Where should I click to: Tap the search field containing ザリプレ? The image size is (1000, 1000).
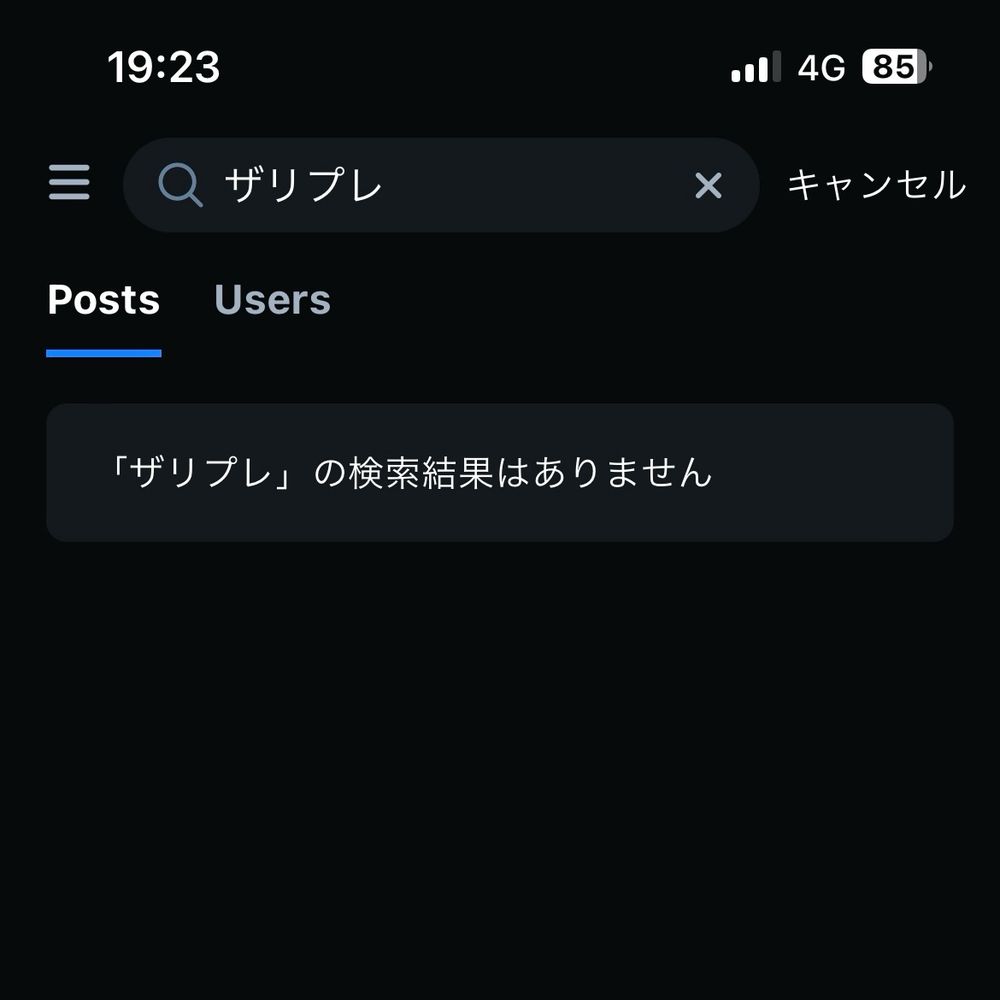430,185
